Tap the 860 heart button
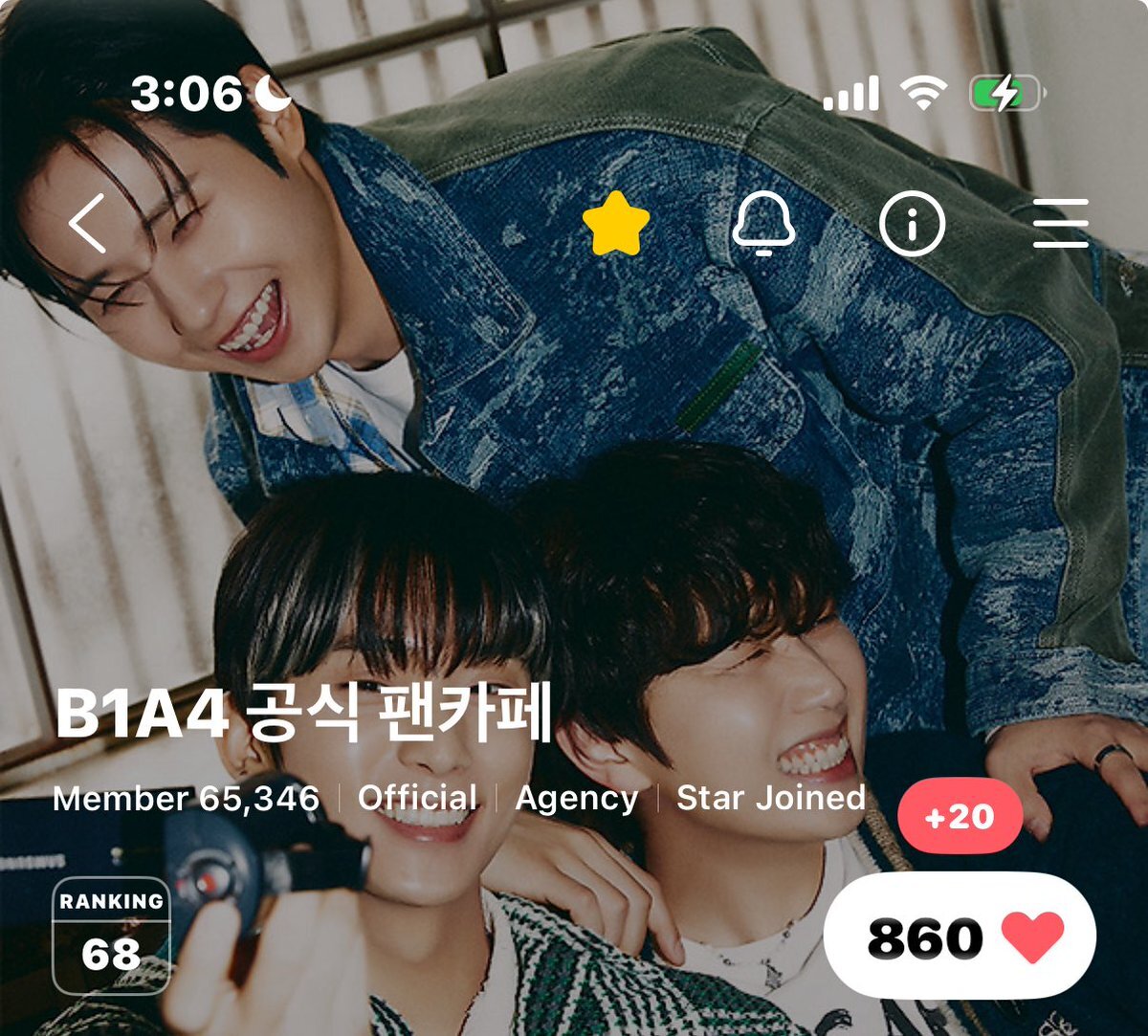The width and height of the screenshot is (1148, 1036). (x=960, y=936)
